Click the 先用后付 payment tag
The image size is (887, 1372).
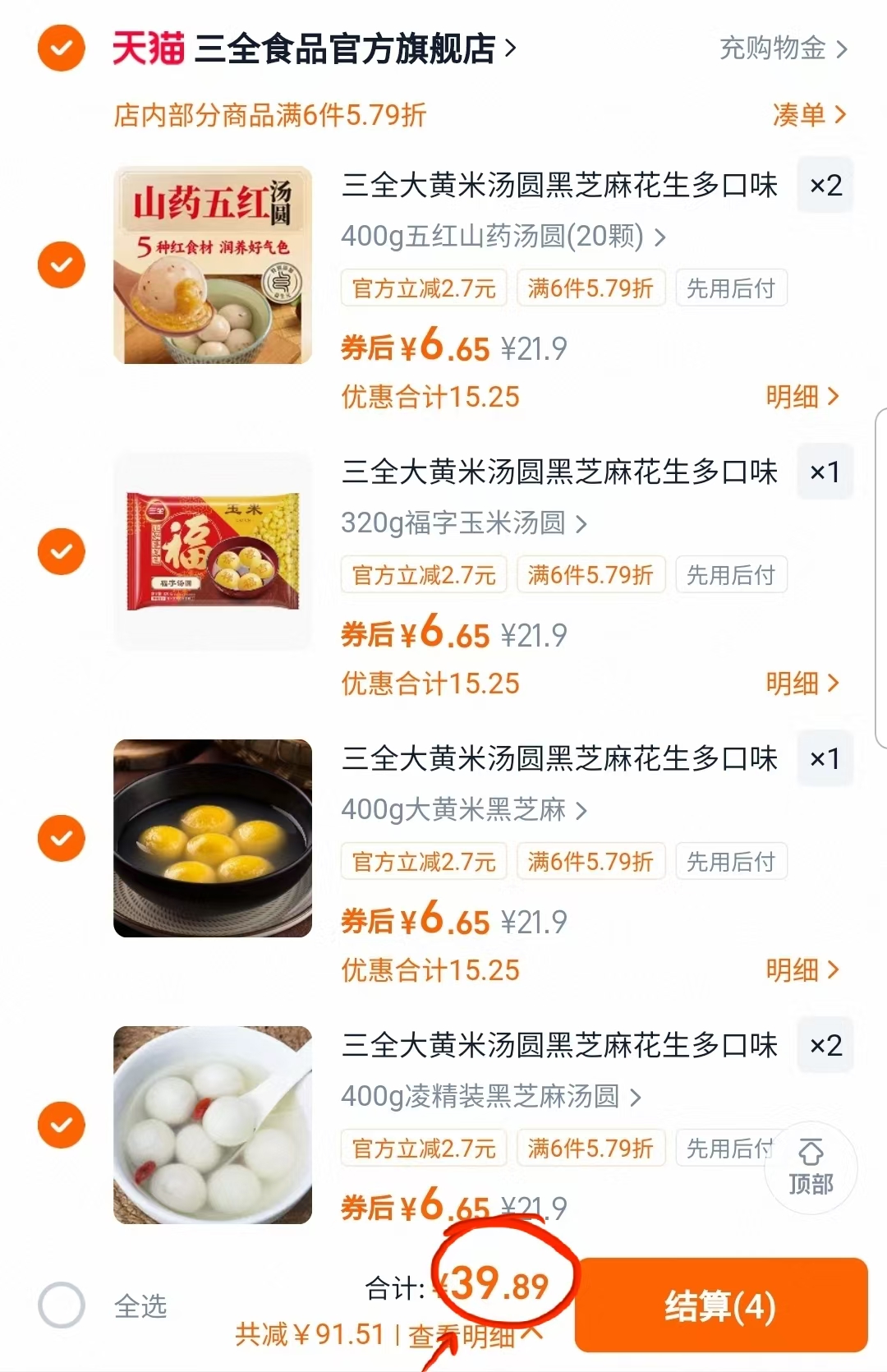point(731,288)
